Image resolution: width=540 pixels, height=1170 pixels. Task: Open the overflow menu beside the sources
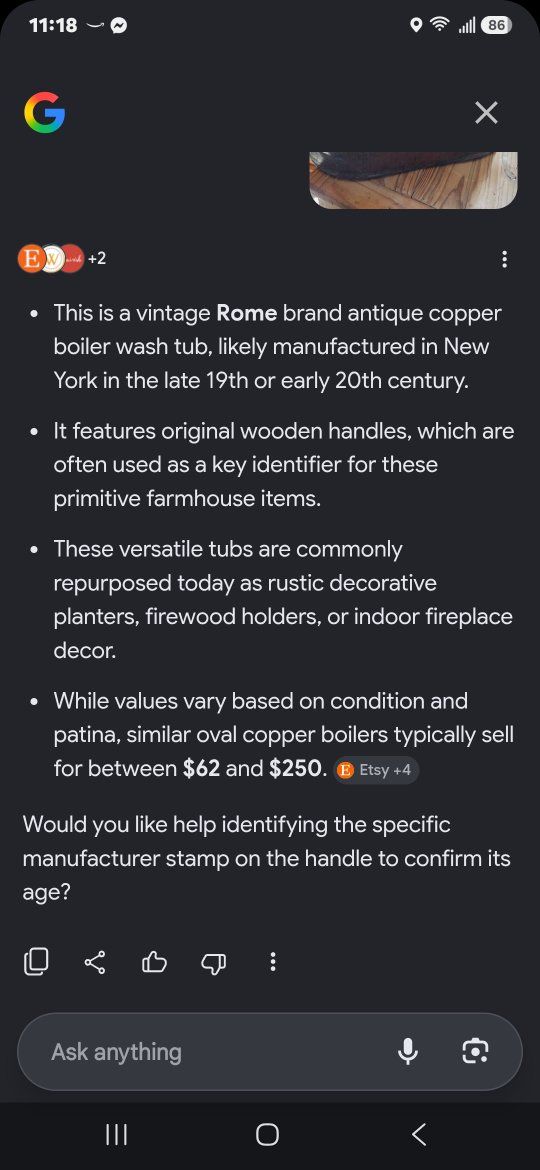pos(505,259)
